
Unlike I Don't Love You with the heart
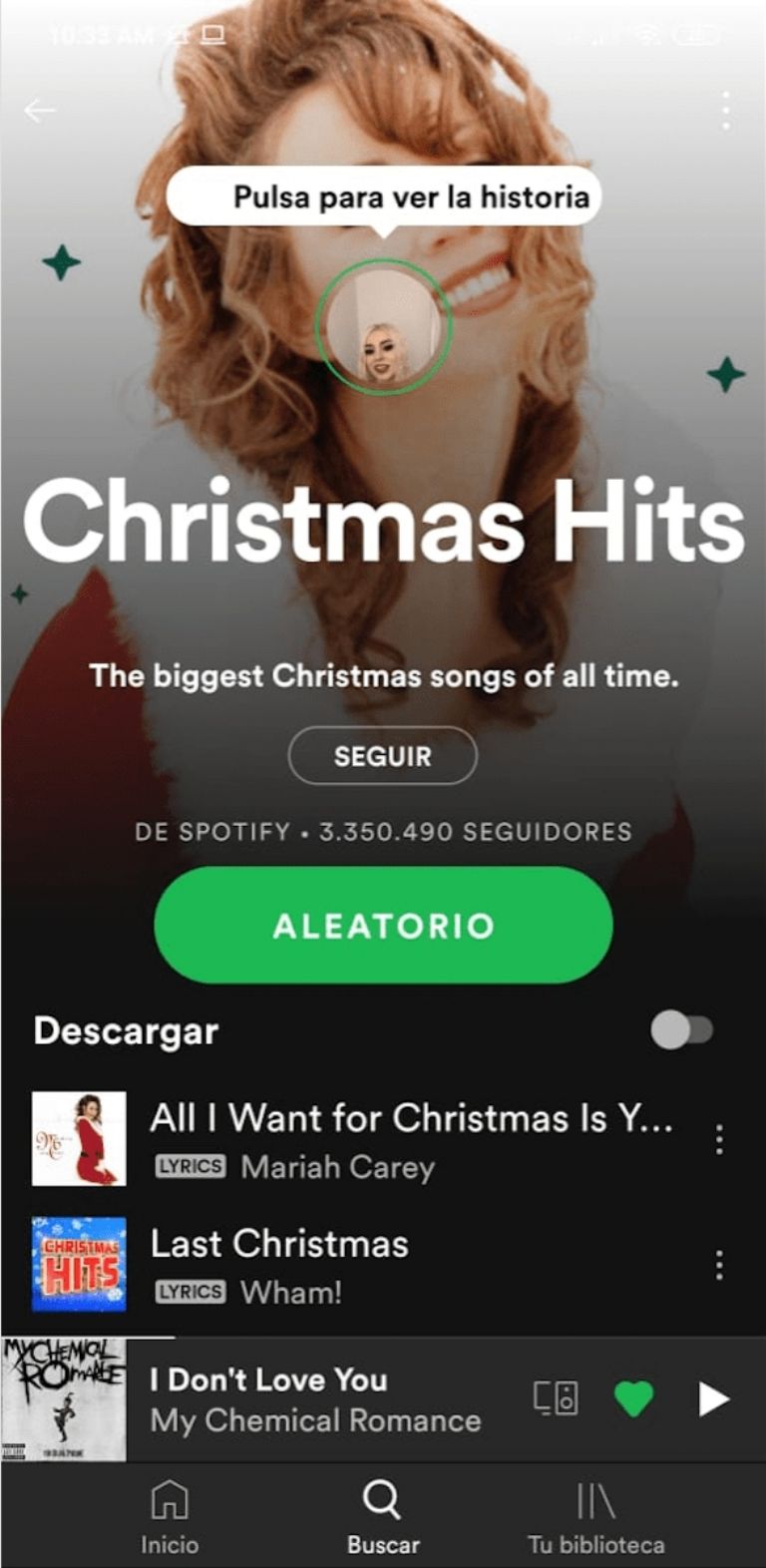point(633,1398)
